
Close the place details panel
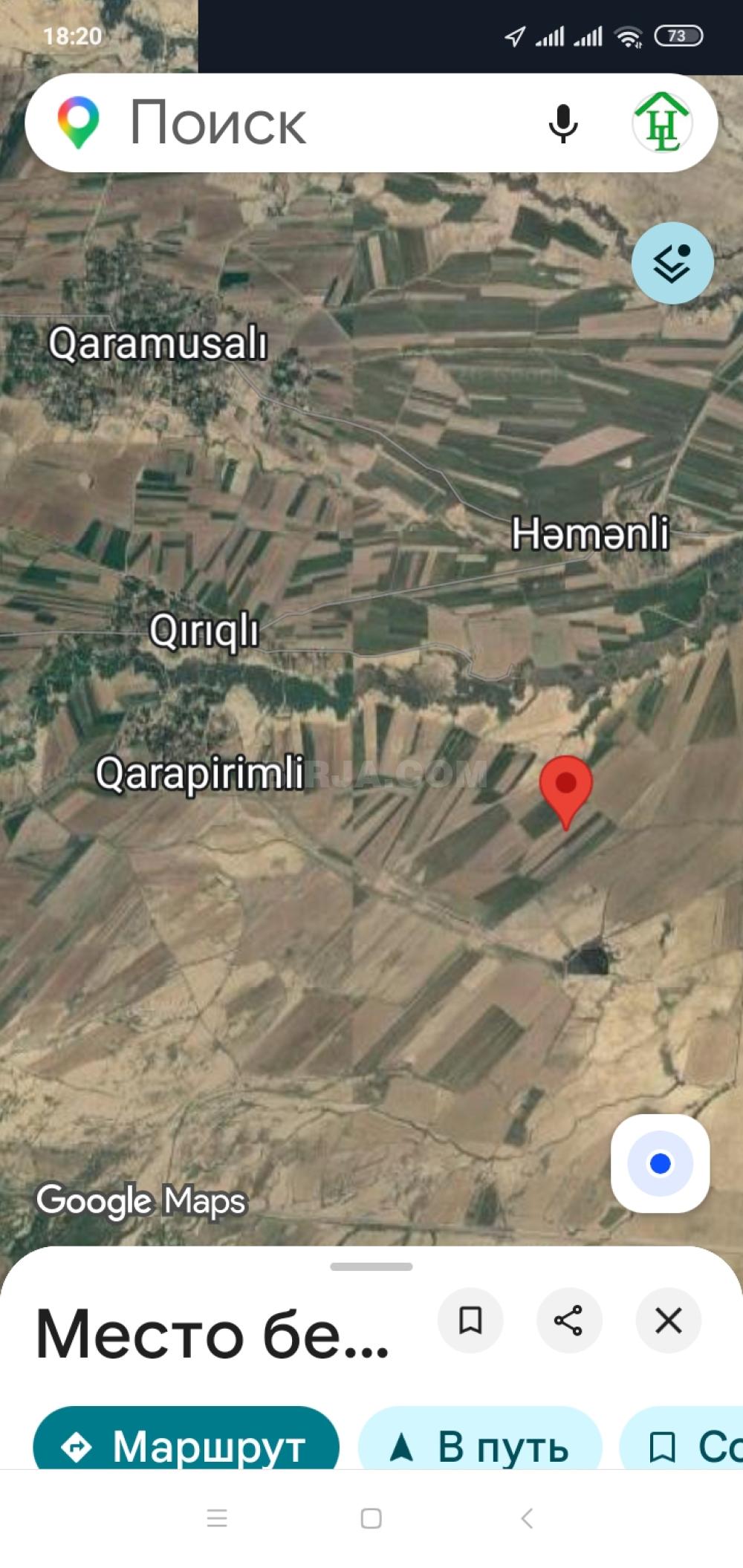[x=668, y=1320]
